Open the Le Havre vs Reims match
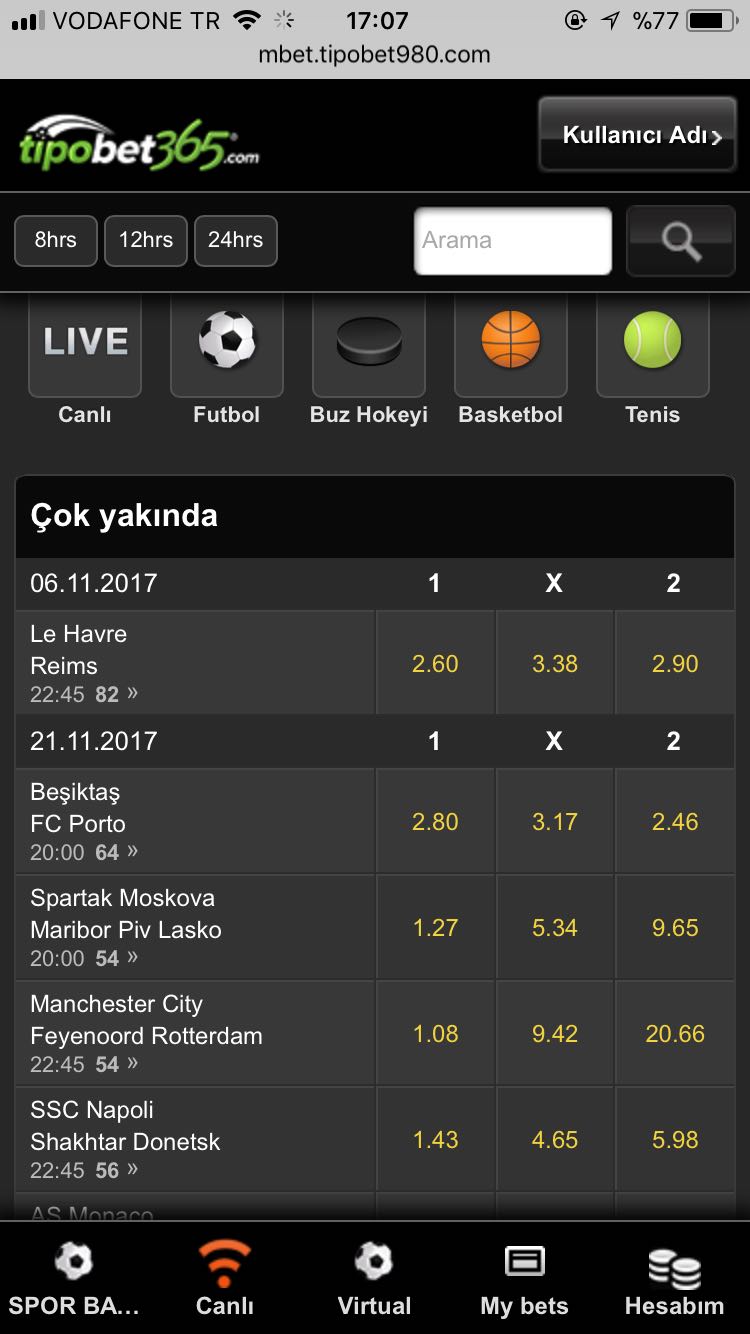The image size is (750, 1334). click(x=195, y=663)
